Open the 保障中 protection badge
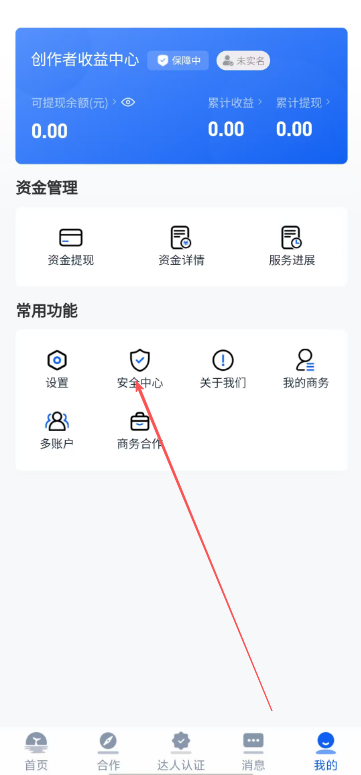Viewport: 361px width, 775px height. (178, 61)
